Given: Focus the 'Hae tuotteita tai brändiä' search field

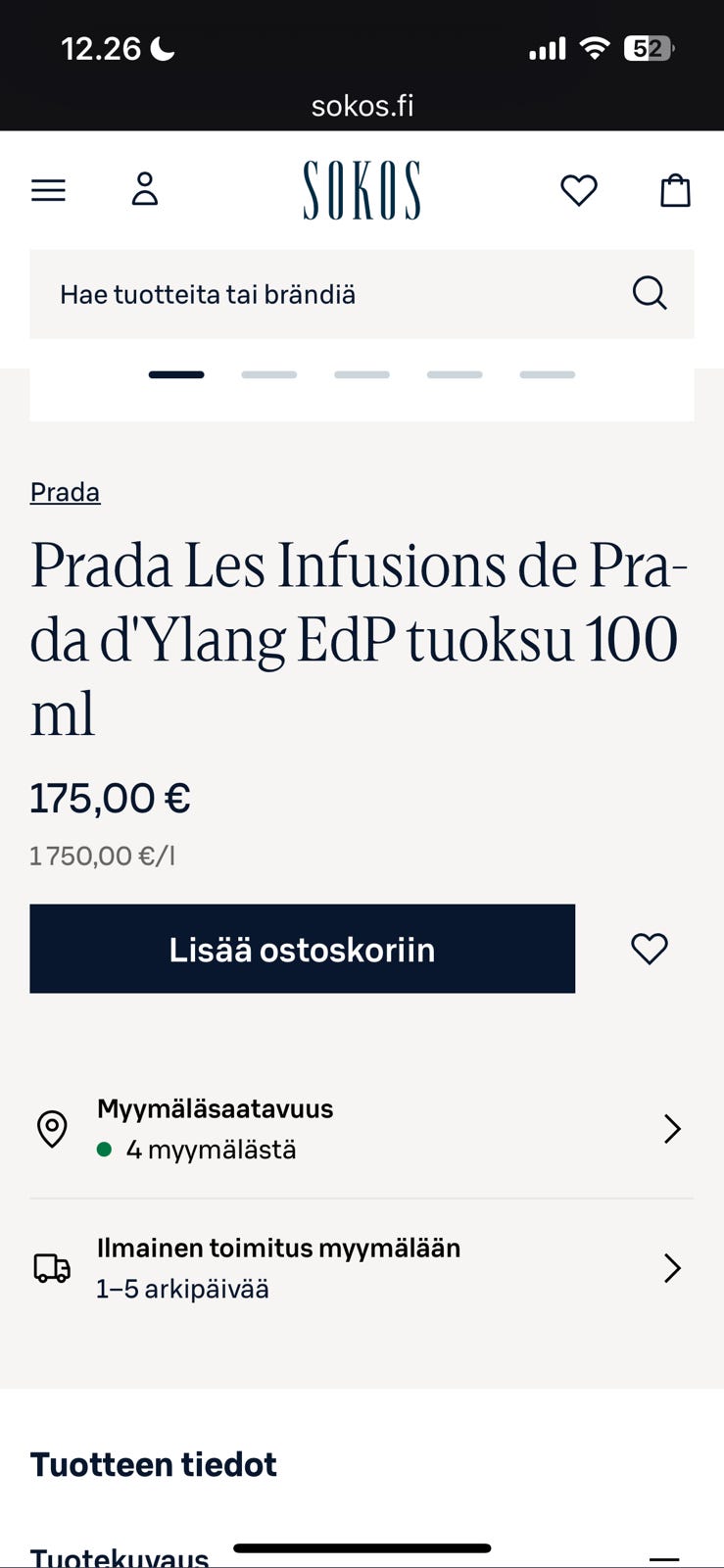Looking at the screenshot, I should pyautogui.click(x=323, y=294).
